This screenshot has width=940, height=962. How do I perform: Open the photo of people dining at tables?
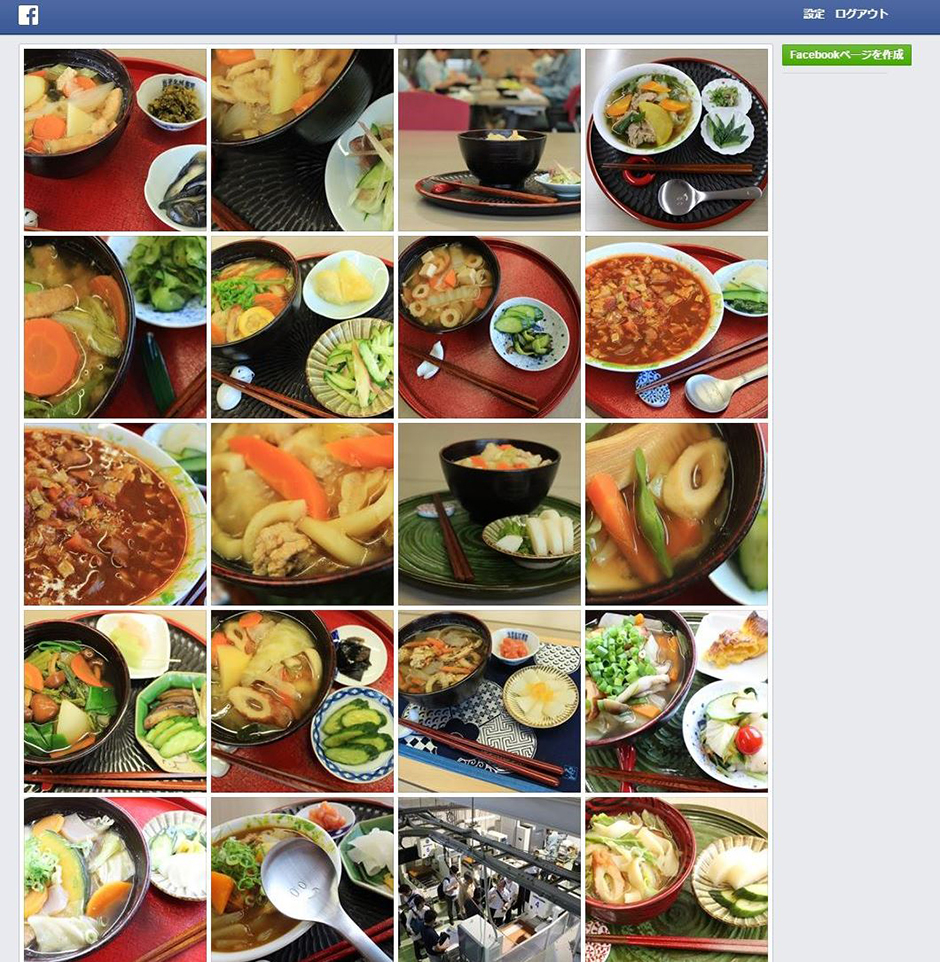point(489,140)
